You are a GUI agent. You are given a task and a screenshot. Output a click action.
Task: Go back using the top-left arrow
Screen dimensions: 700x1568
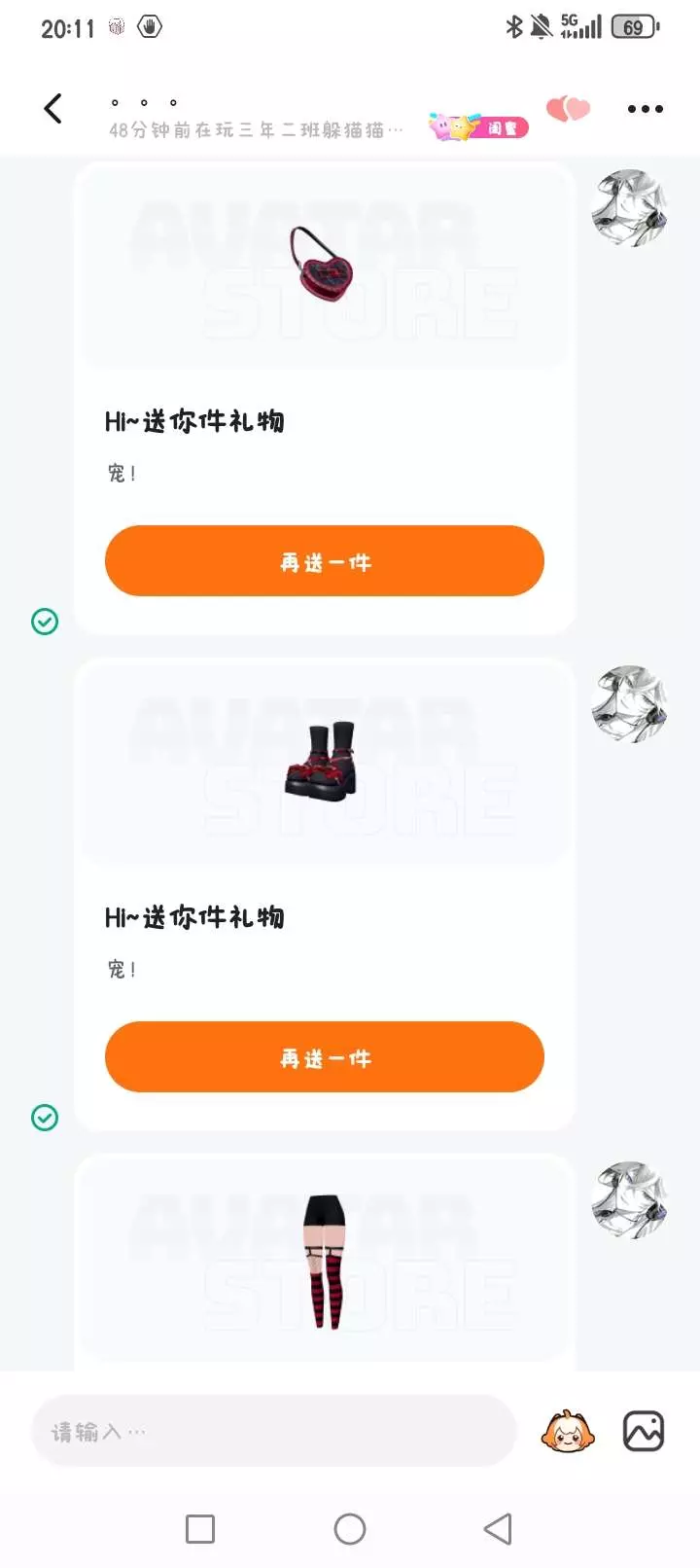click(53, 109)
